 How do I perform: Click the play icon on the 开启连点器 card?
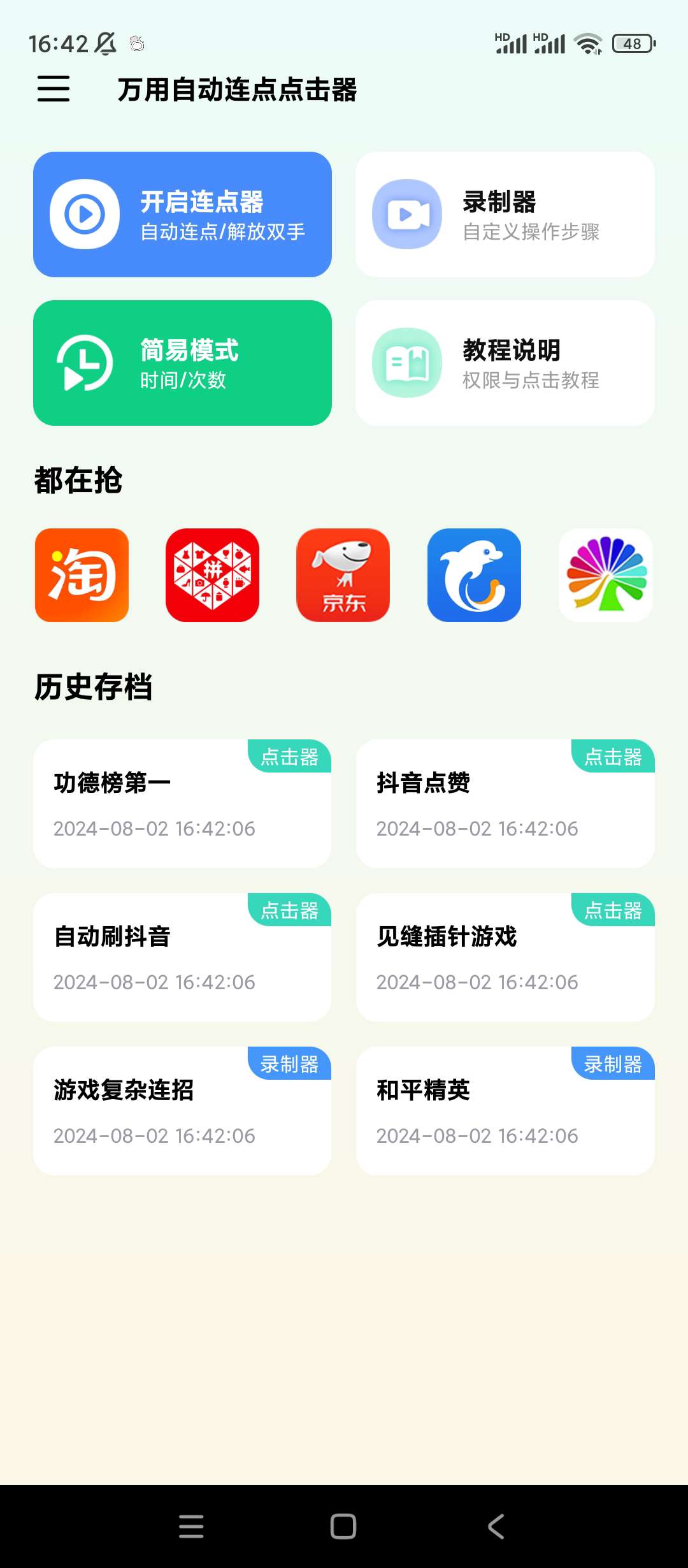[86, 214]
